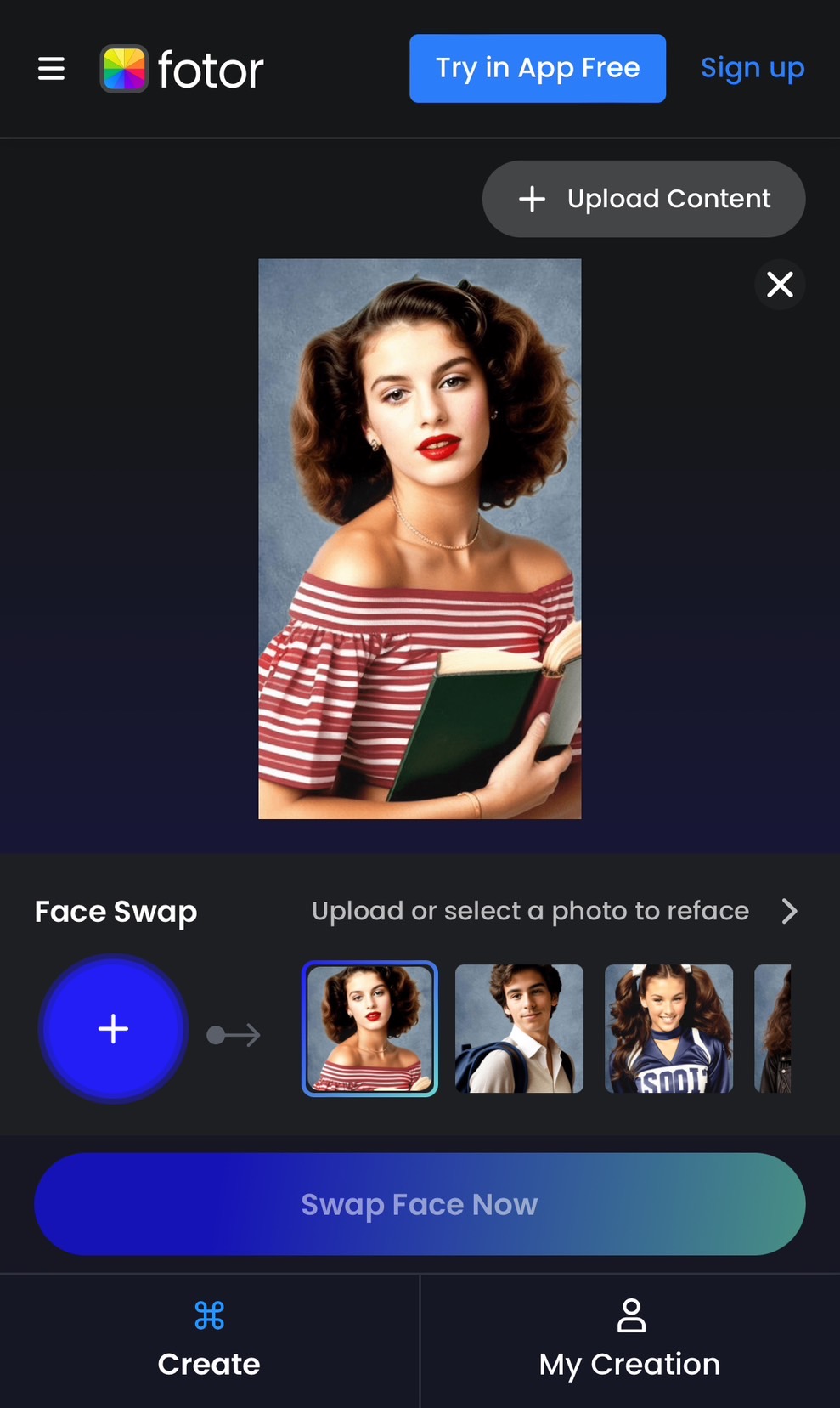This screenshot has height=1408, width=840.
Task: Expand more reface photos with chevron
Action: 789,911
